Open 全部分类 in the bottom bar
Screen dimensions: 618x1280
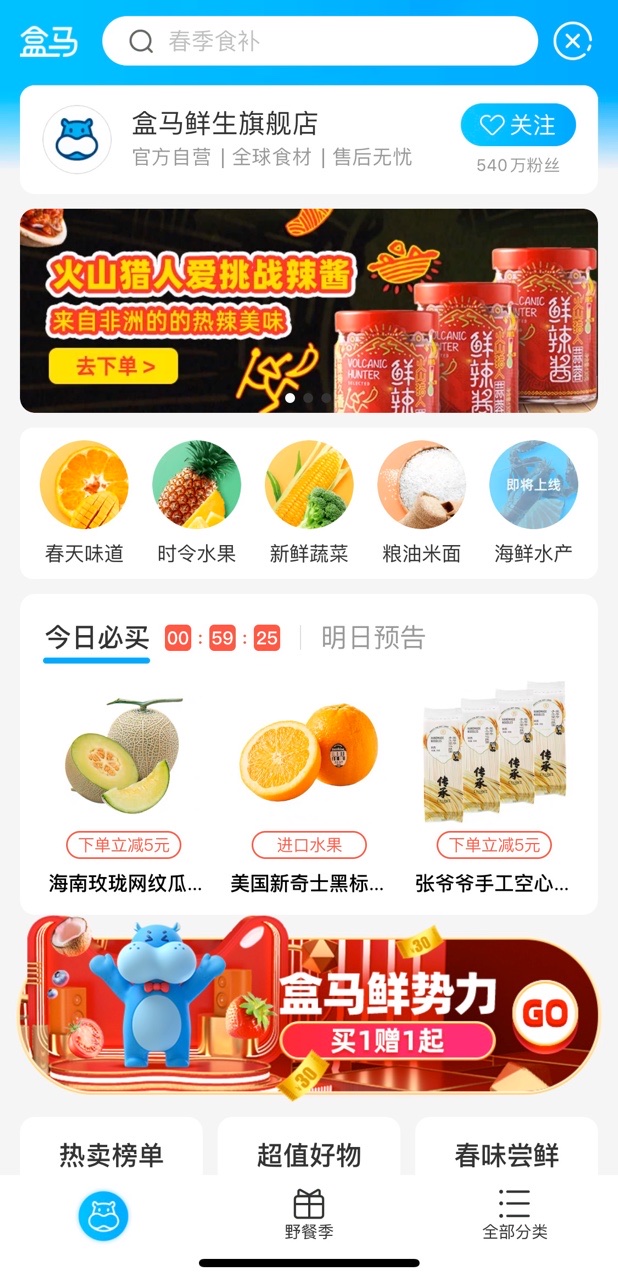pos(515,1214)
